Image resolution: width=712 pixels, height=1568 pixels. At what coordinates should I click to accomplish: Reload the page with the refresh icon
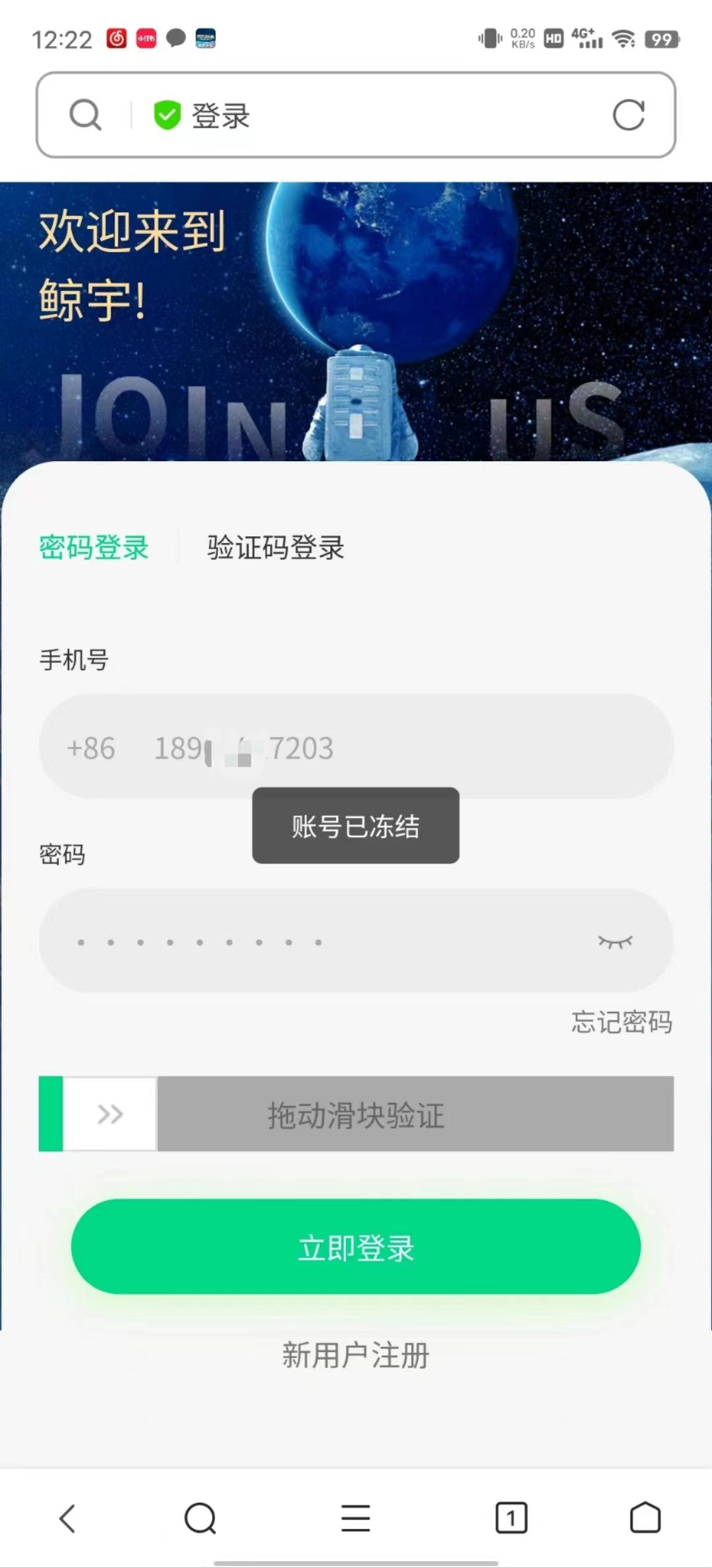(628, 115)
